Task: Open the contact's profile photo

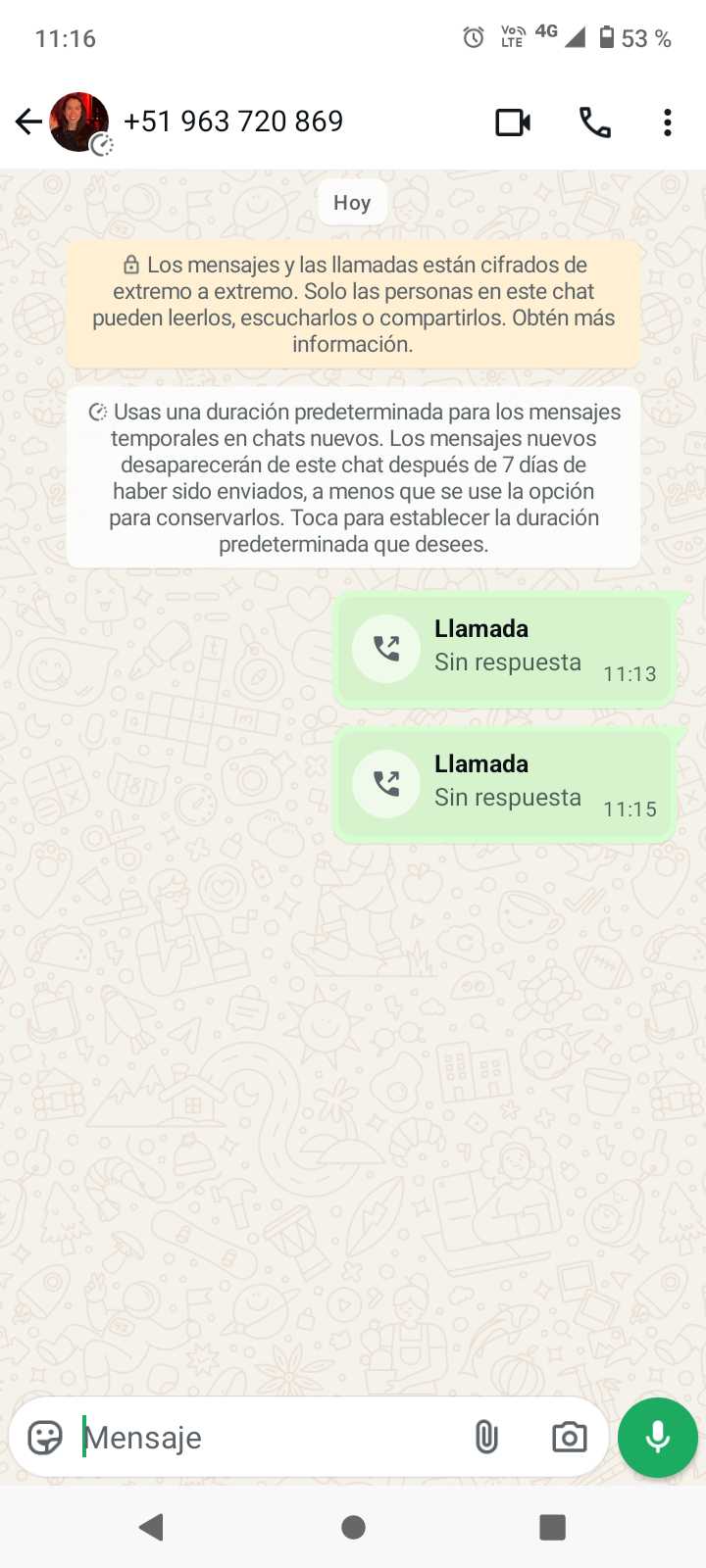Action: click(78, 122)
